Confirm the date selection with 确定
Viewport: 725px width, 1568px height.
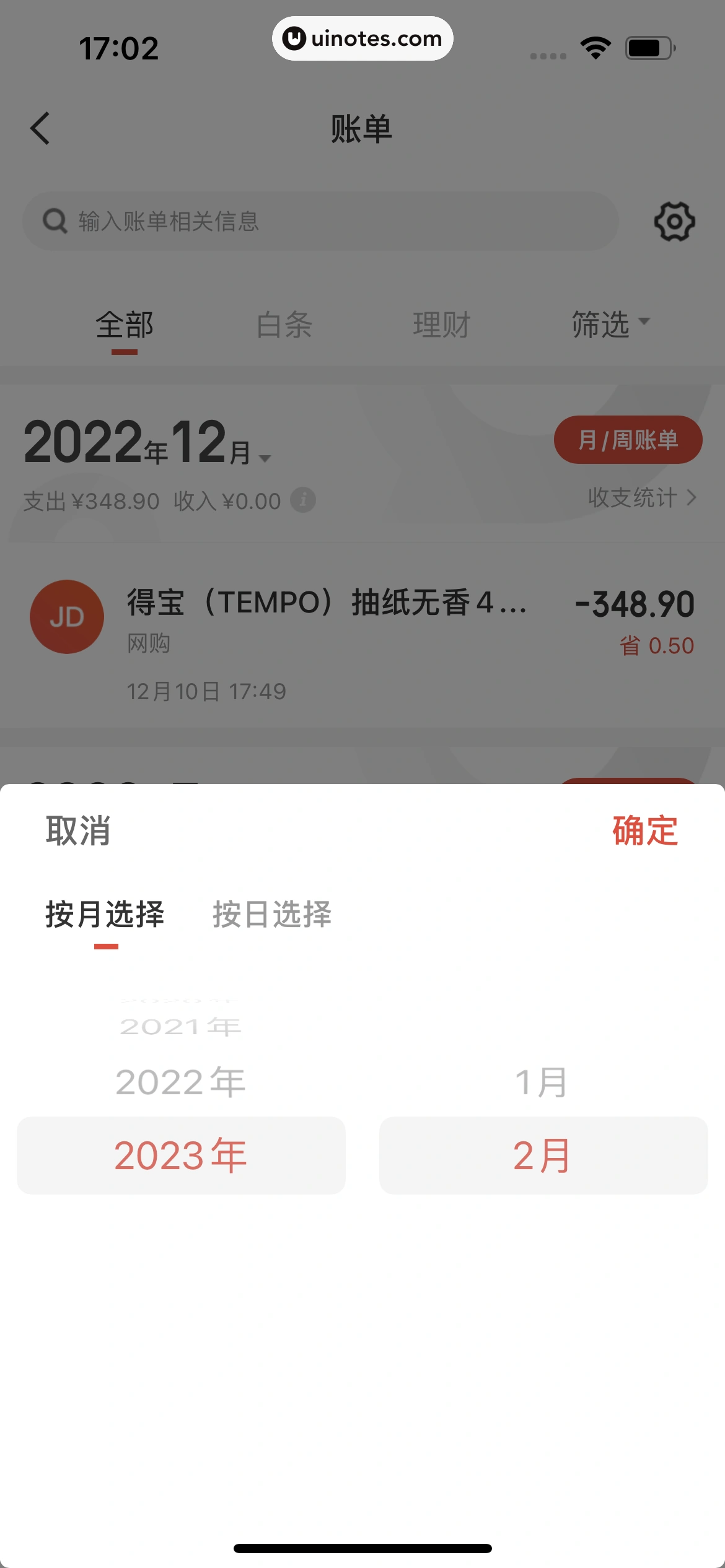click(645, 830)
